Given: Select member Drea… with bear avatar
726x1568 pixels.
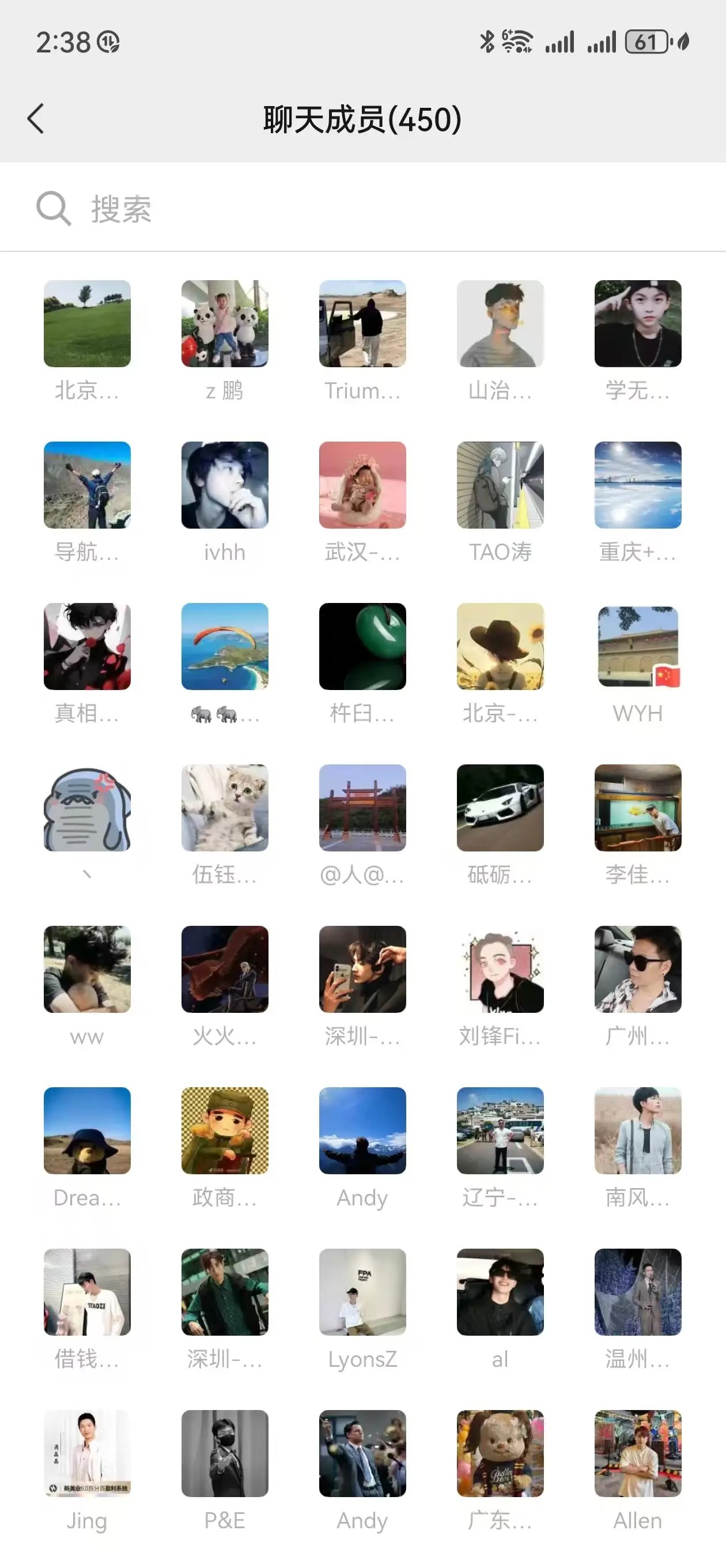Looking at the screenshot, I should 87,1131.
